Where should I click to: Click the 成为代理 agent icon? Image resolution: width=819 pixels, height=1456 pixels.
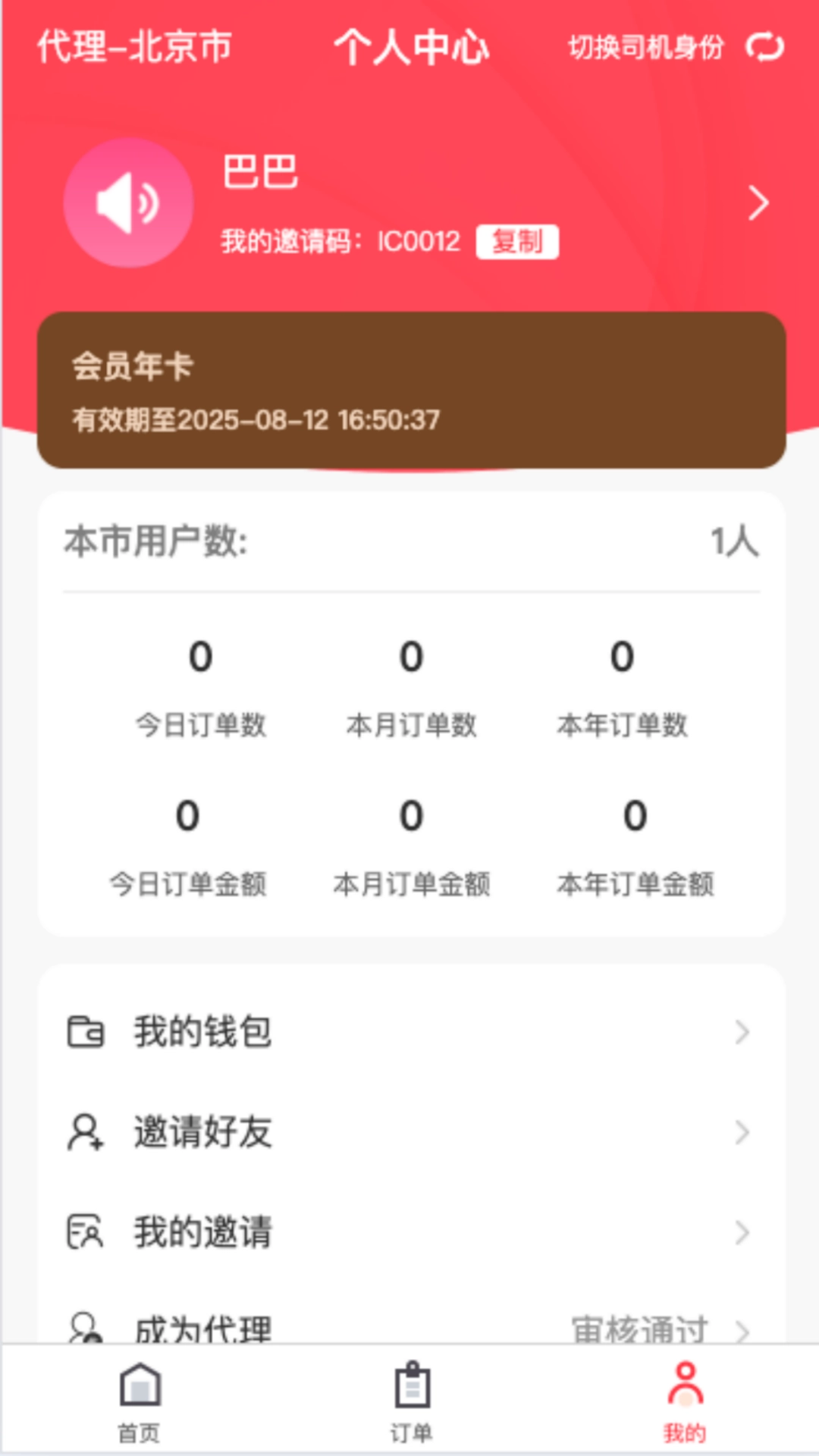pyautogui.click(x=83, y=1329)
